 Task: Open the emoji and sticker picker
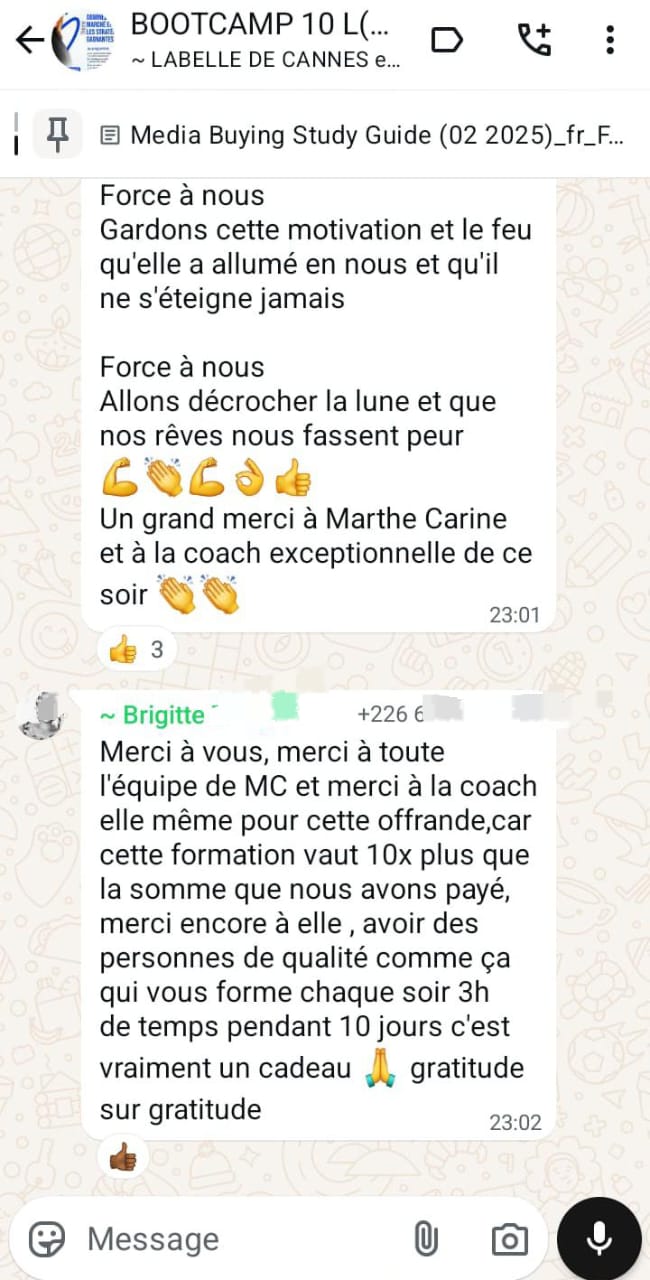(x=47, y=1239)
